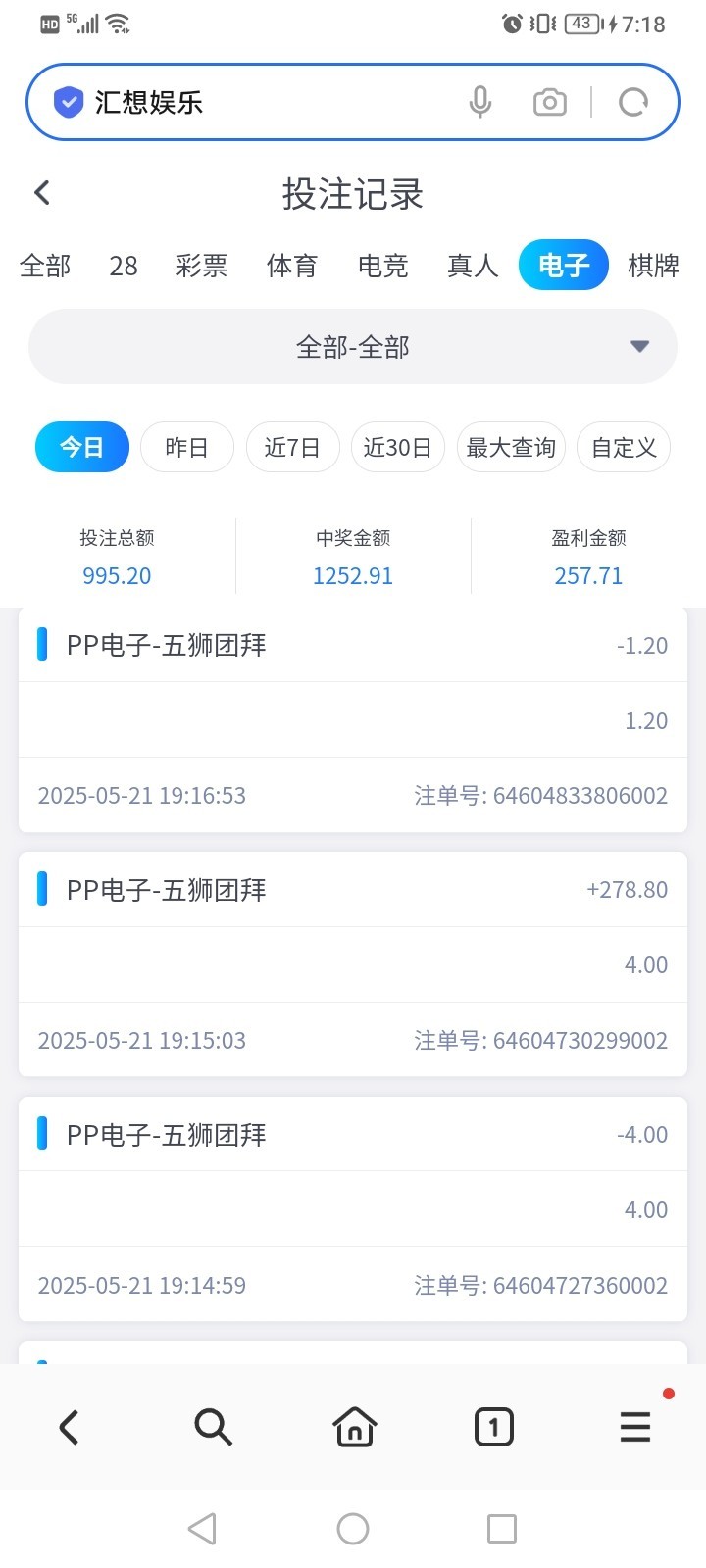The height and width of the screenshot is (1568, 706).
Task: Select the 体育 tab
Action: click(292, 266)
